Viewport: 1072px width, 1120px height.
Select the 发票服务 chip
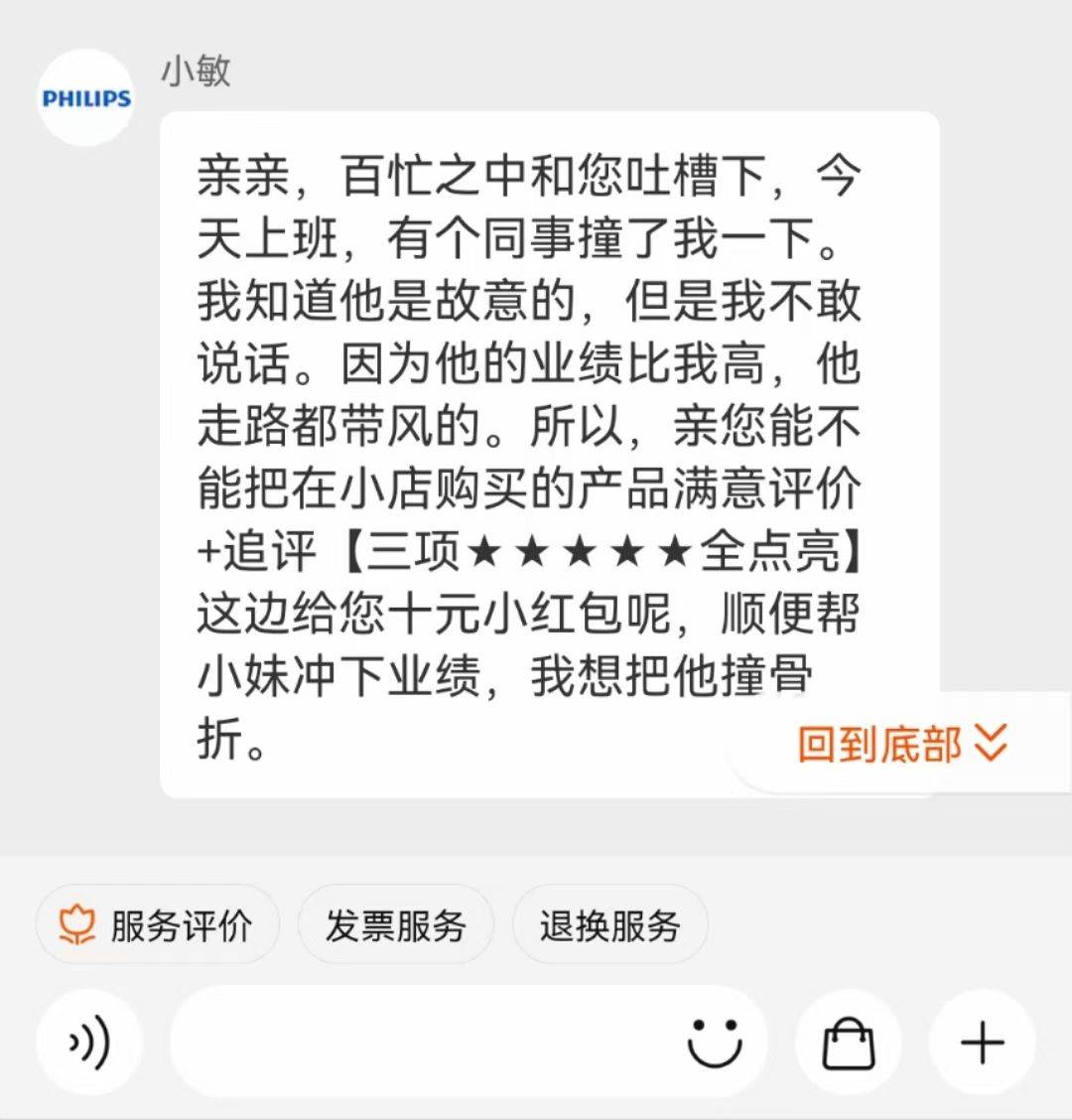395,925
